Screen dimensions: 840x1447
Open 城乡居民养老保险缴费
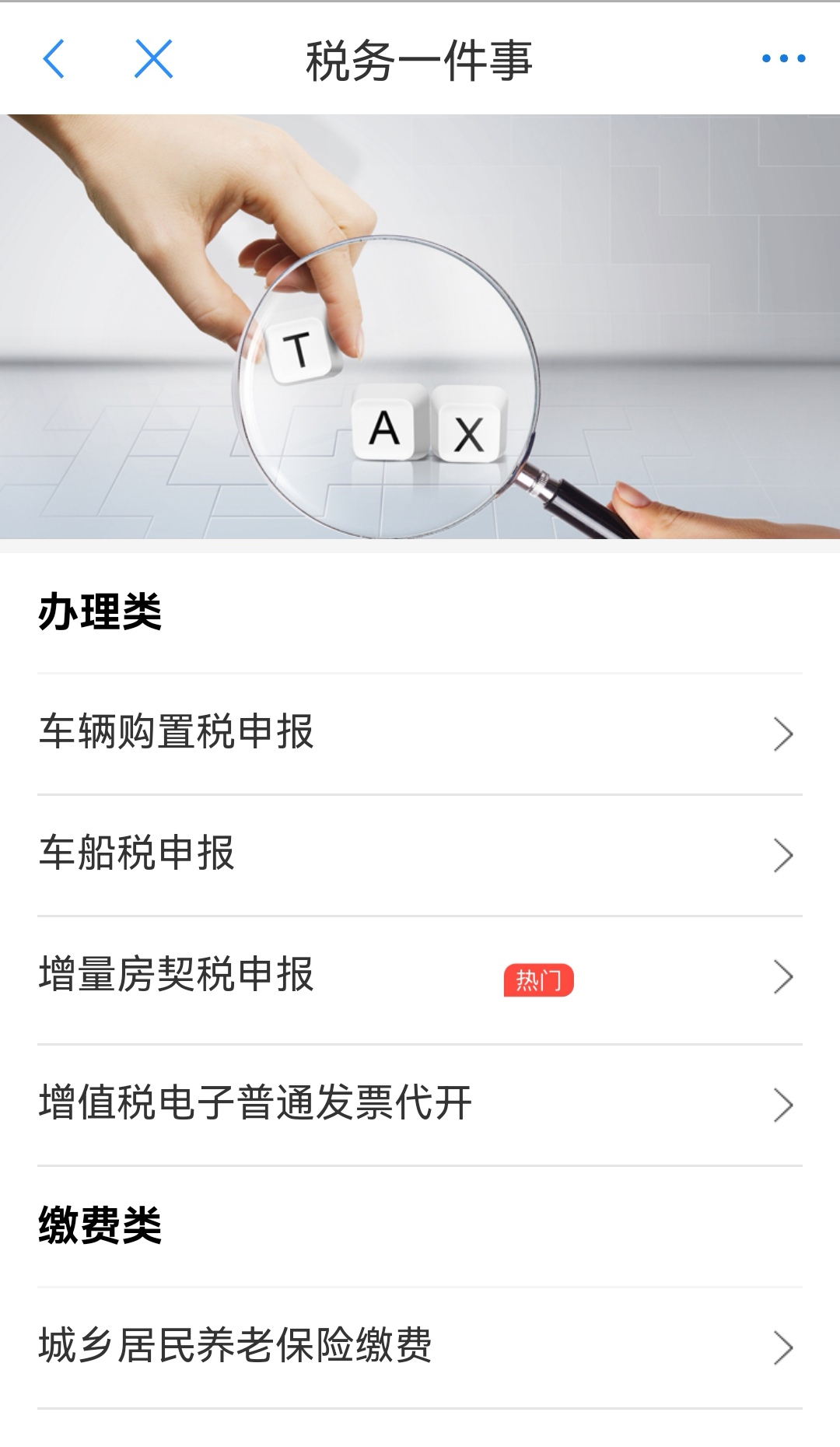tap(420, 1347)
